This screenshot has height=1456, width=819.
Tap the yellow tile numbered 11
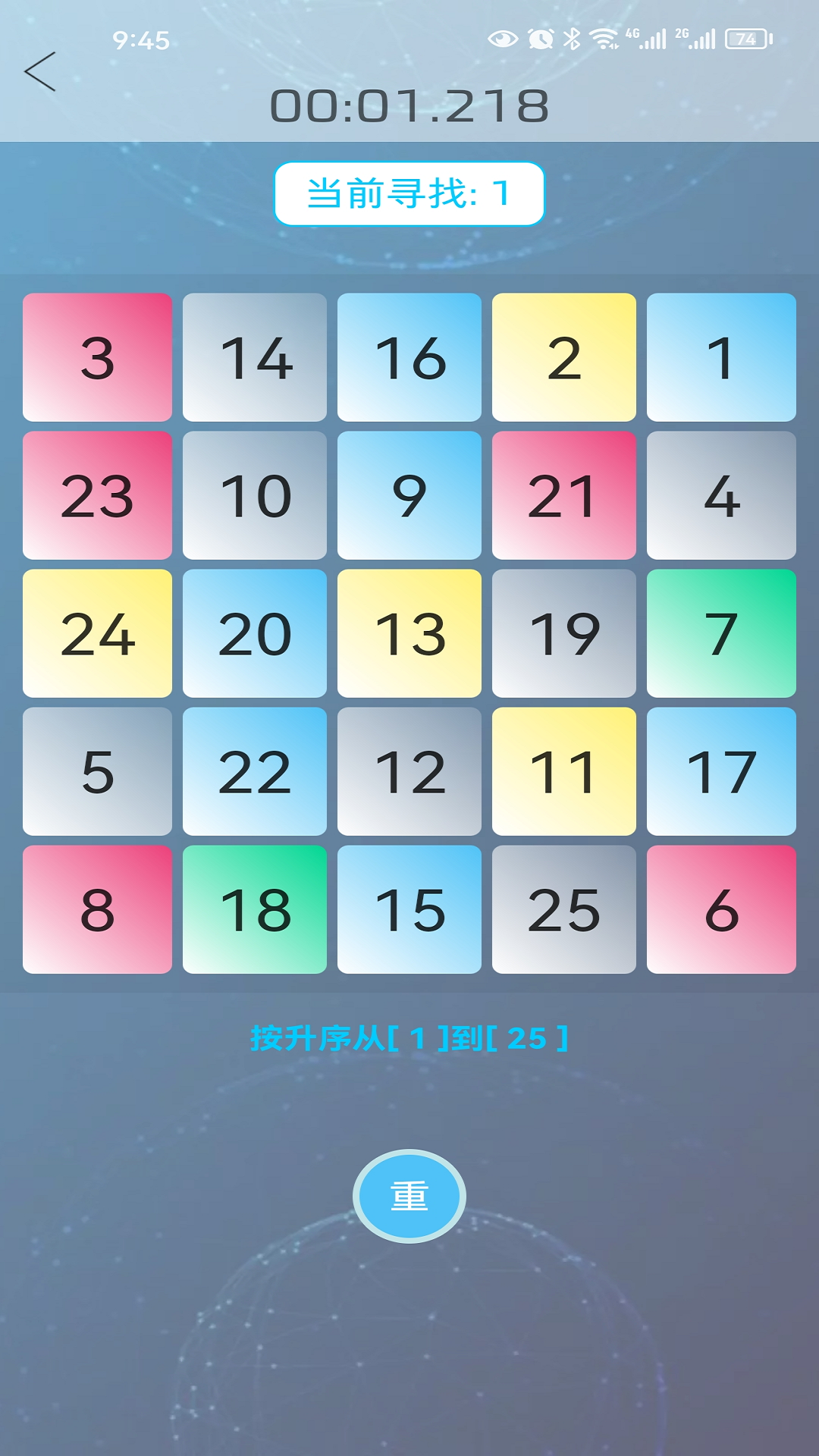pyautogui.click(x=563, y=771)
